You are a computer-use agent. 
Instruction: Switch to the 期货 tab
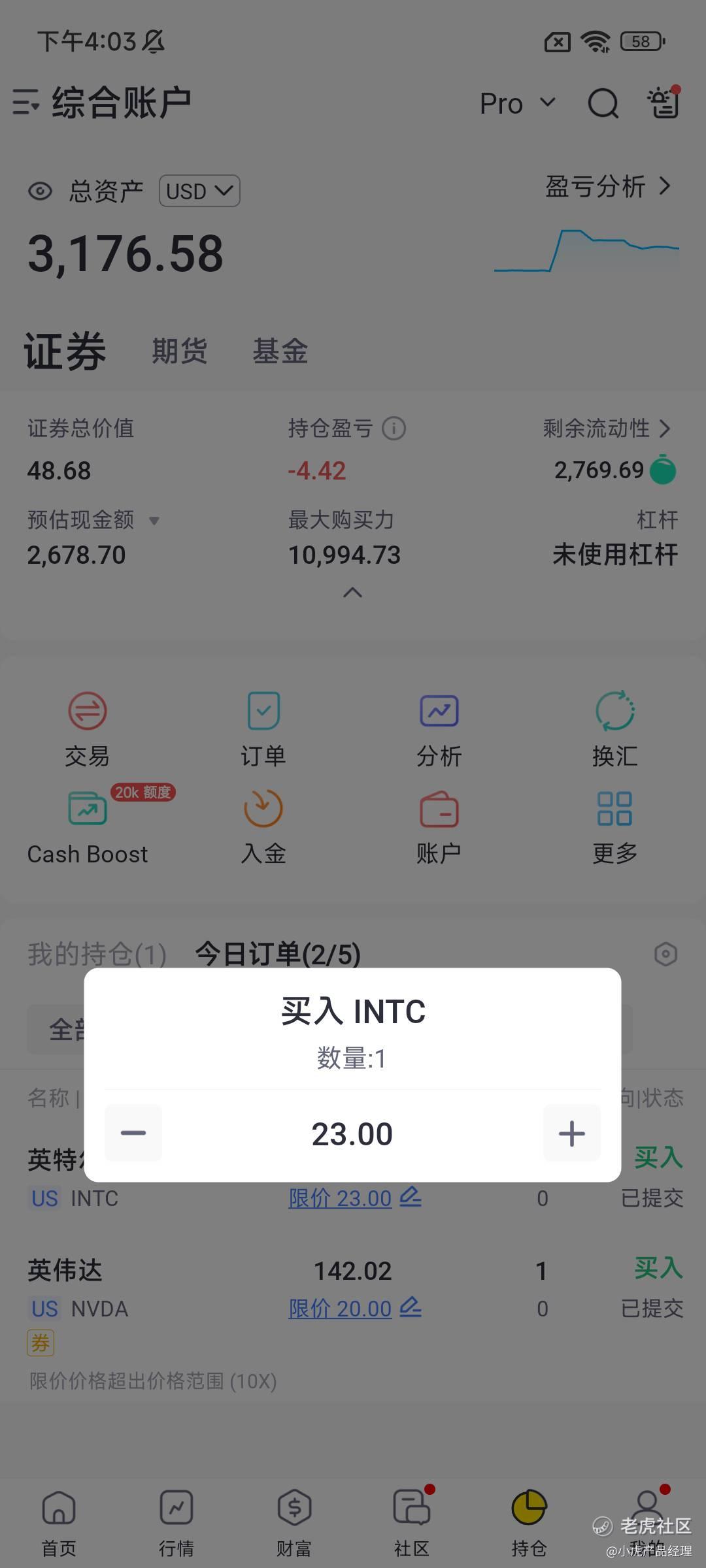pos(180,351)
